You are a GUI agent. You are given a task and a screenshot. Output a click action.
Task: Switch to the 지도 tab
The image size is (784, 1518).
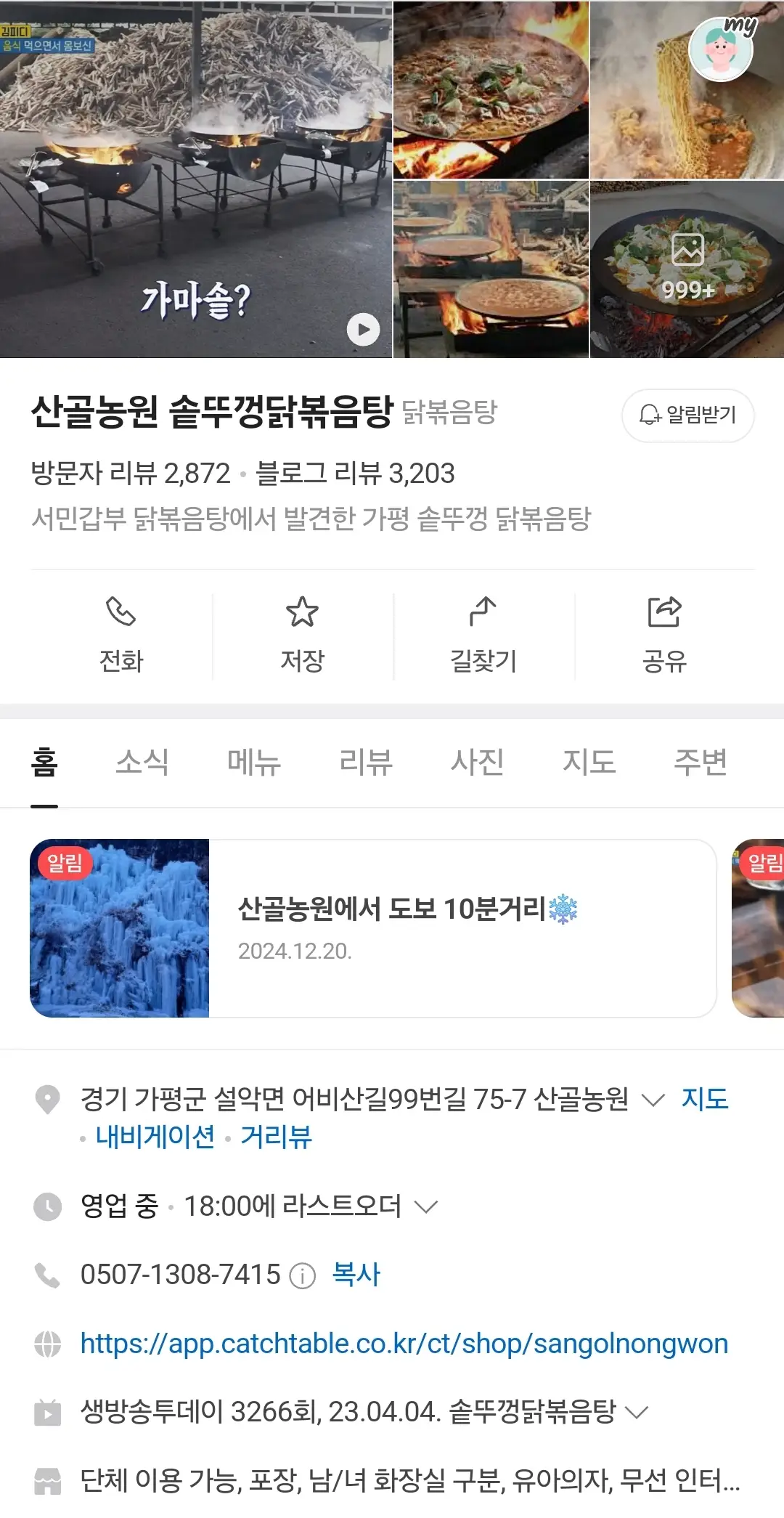(x=589, y=763)
